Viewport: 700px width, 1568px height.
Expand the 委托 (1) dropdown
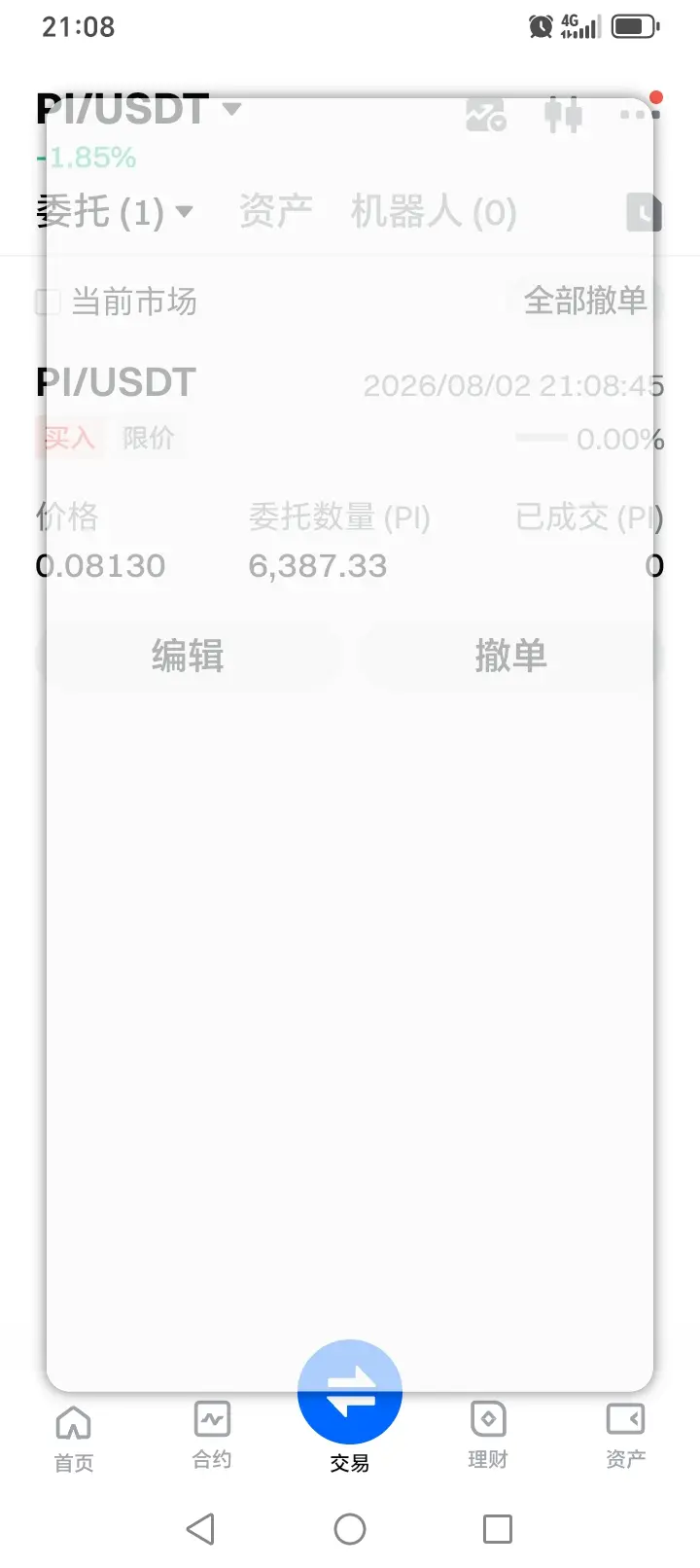pos(115,211)
